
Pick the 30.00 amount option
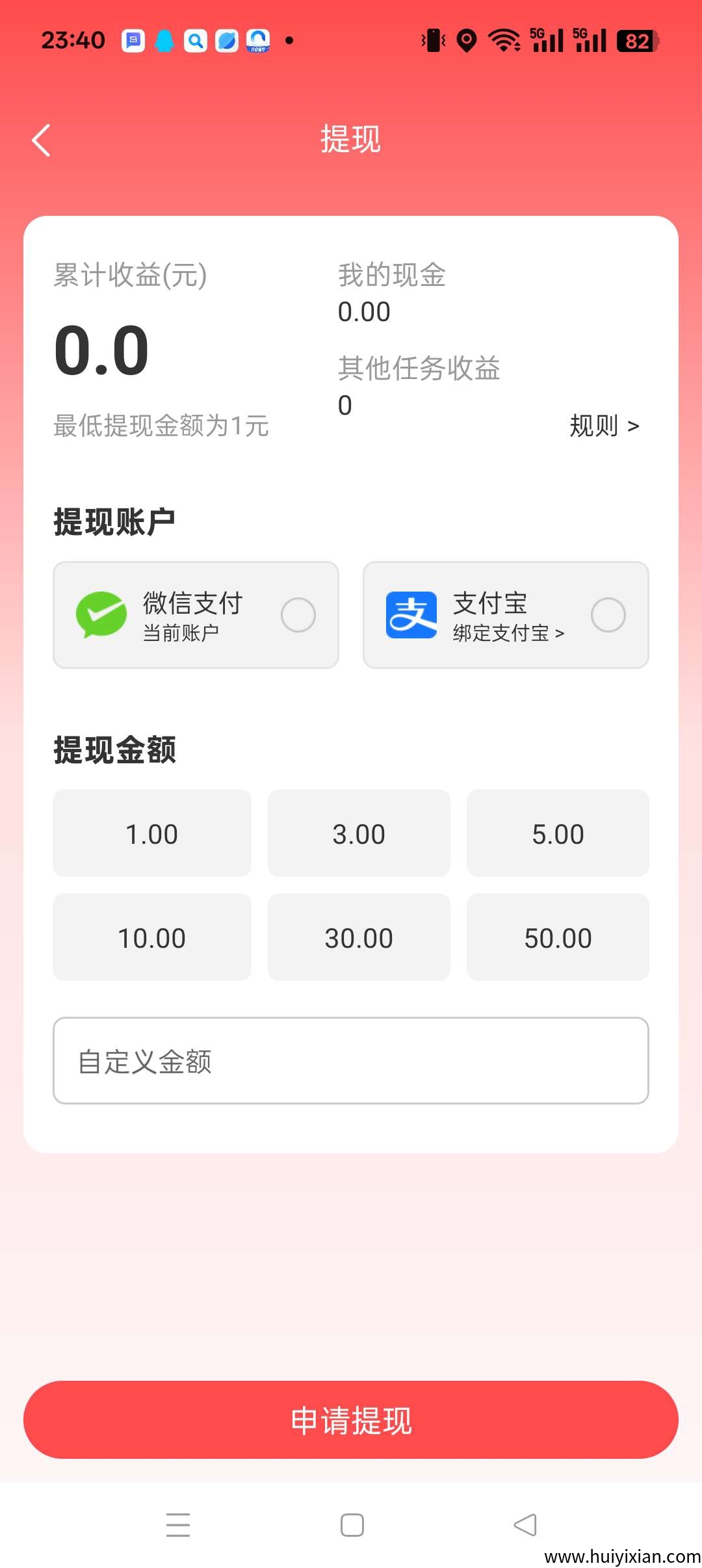click(x=359, y=937)
